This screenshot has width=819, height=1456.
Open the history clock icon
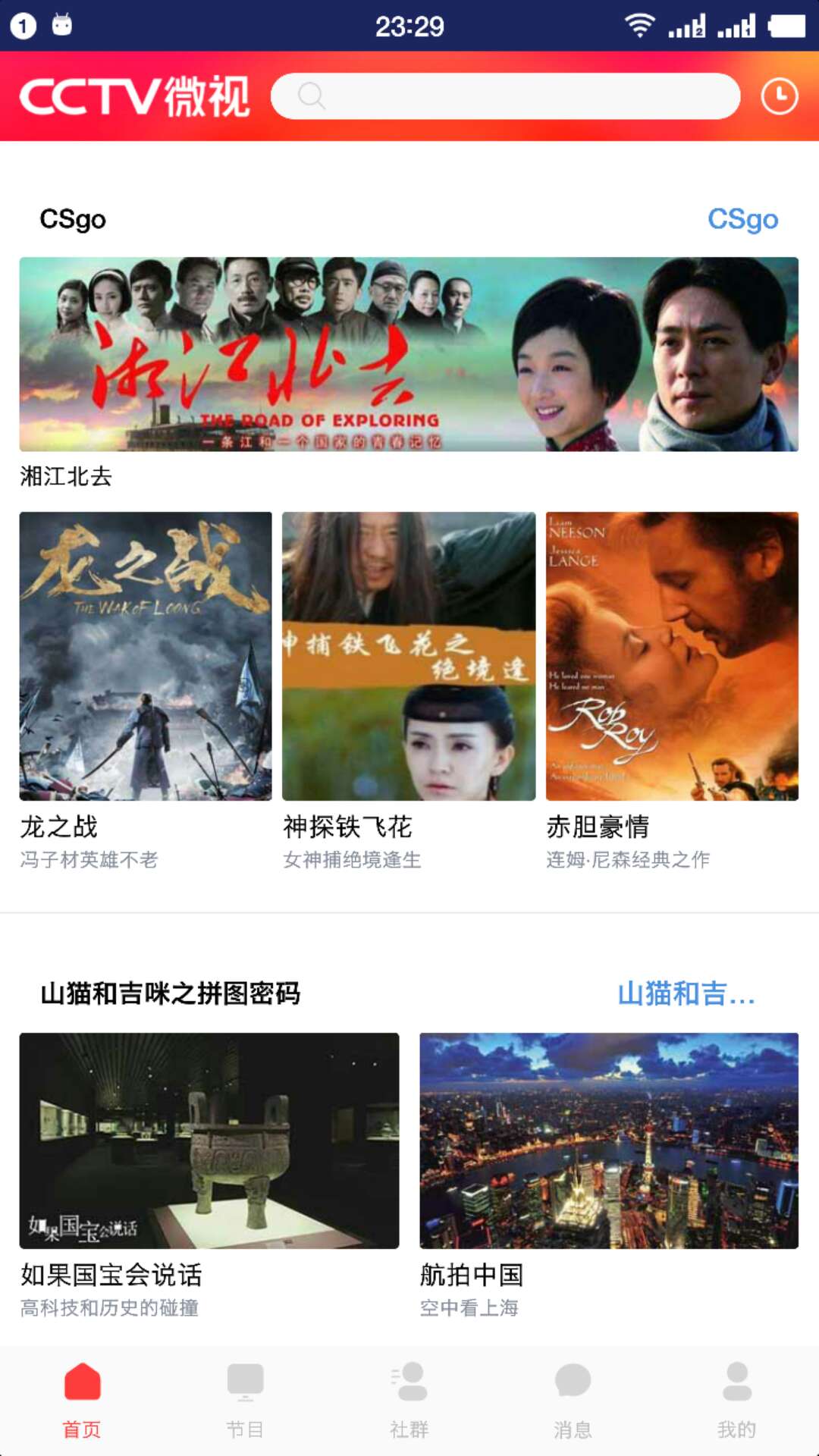(x=780, y=96)
